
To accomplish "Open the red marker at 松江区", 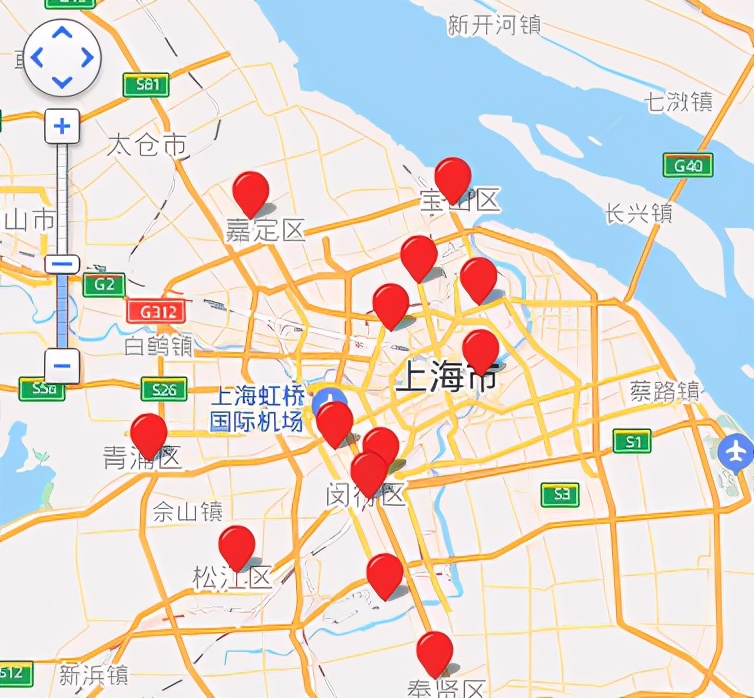I will pos(237,545).
